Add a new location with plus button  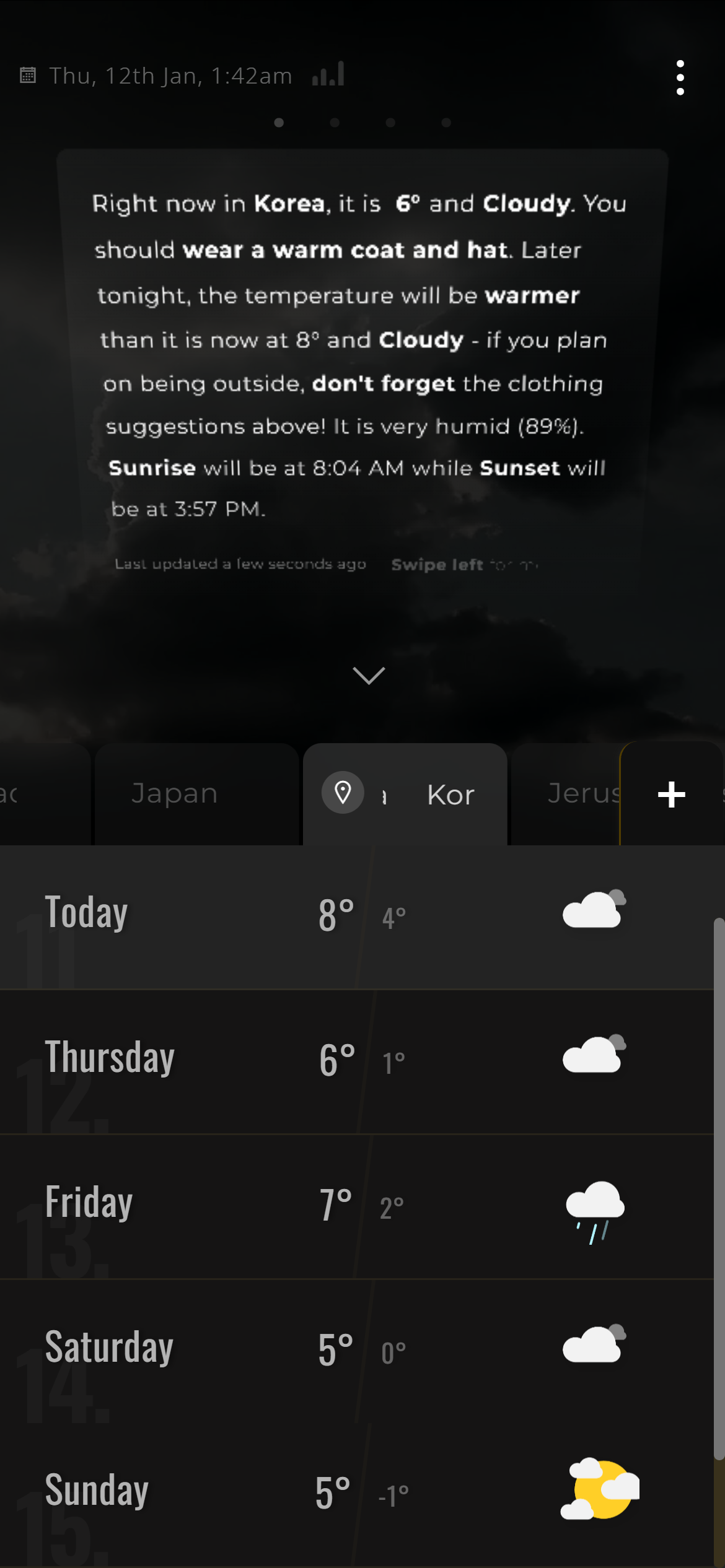[x=671, y=794]
